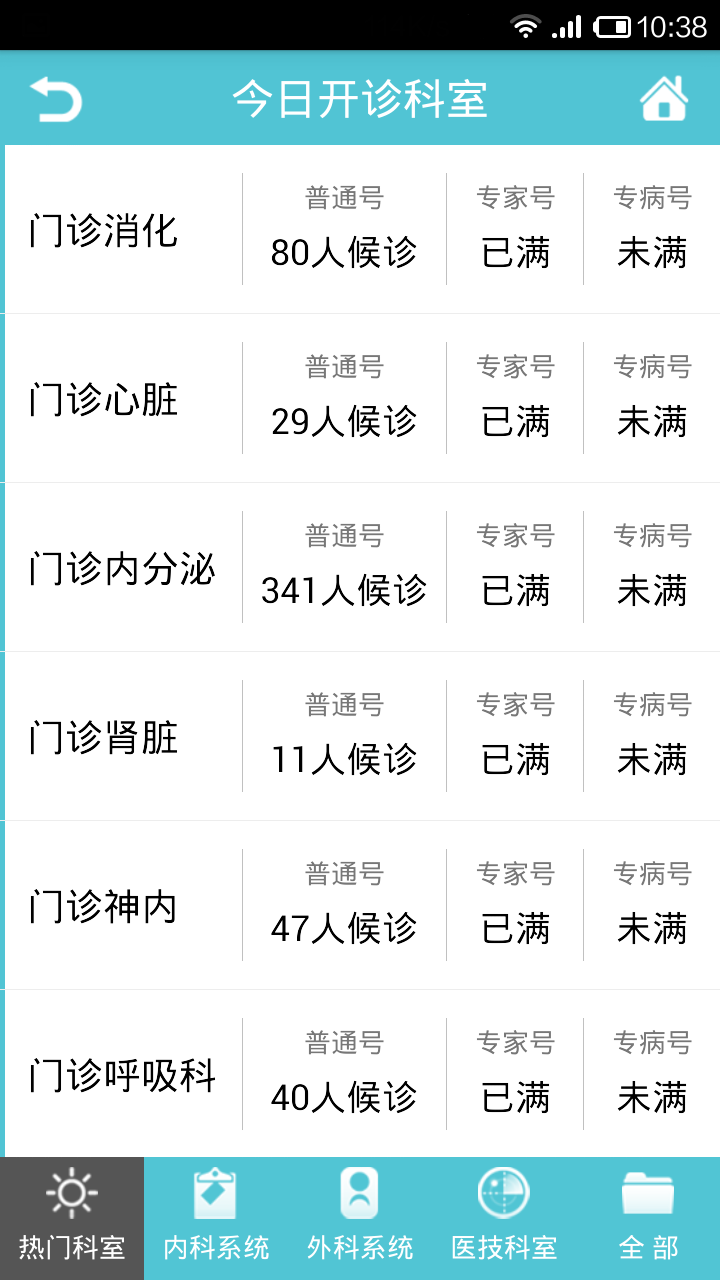Tap the home icon in the title bar
Image resolution: width=720 pixels, height=1280 pixels.
point(665,97)
